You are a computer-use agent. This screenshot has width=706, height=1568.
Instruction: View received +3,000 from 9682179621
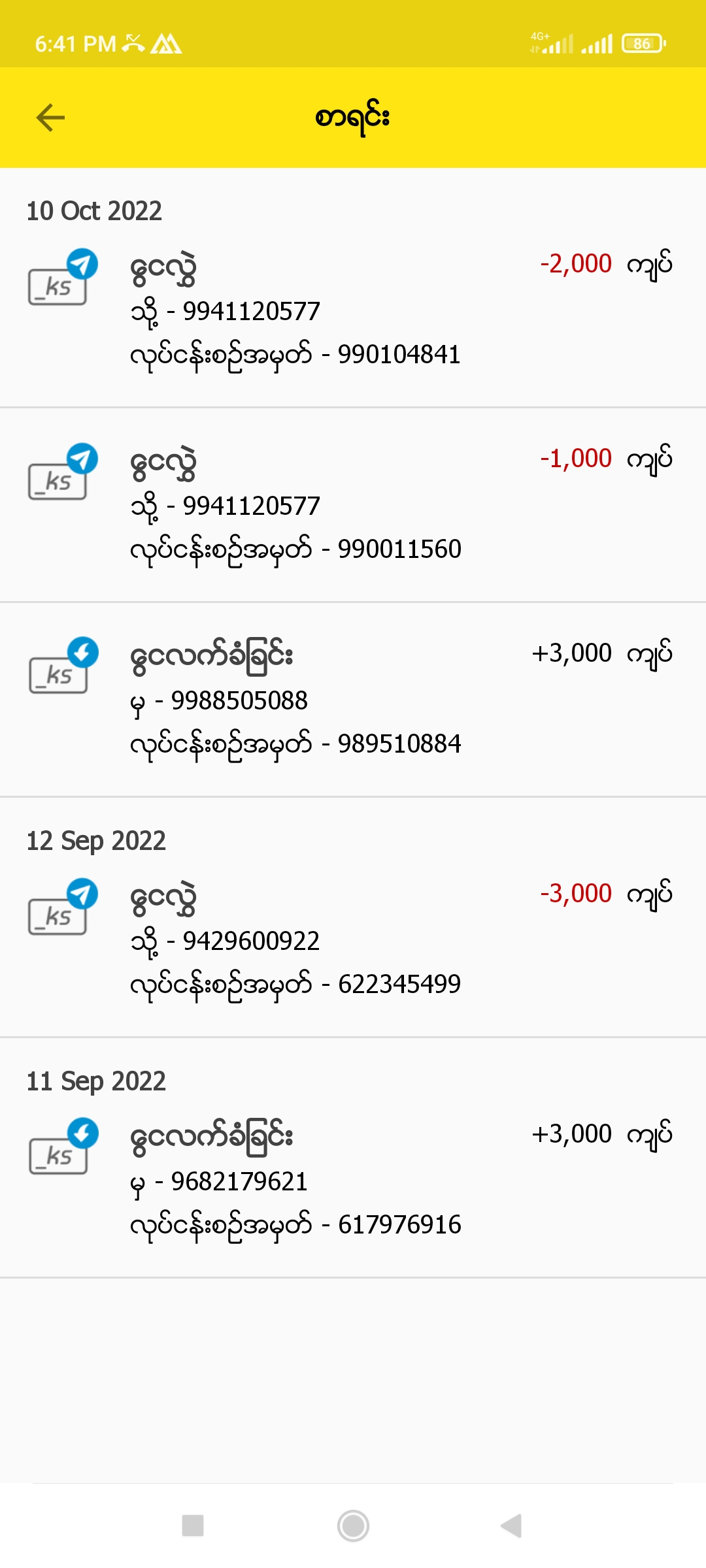point(353,1180)
